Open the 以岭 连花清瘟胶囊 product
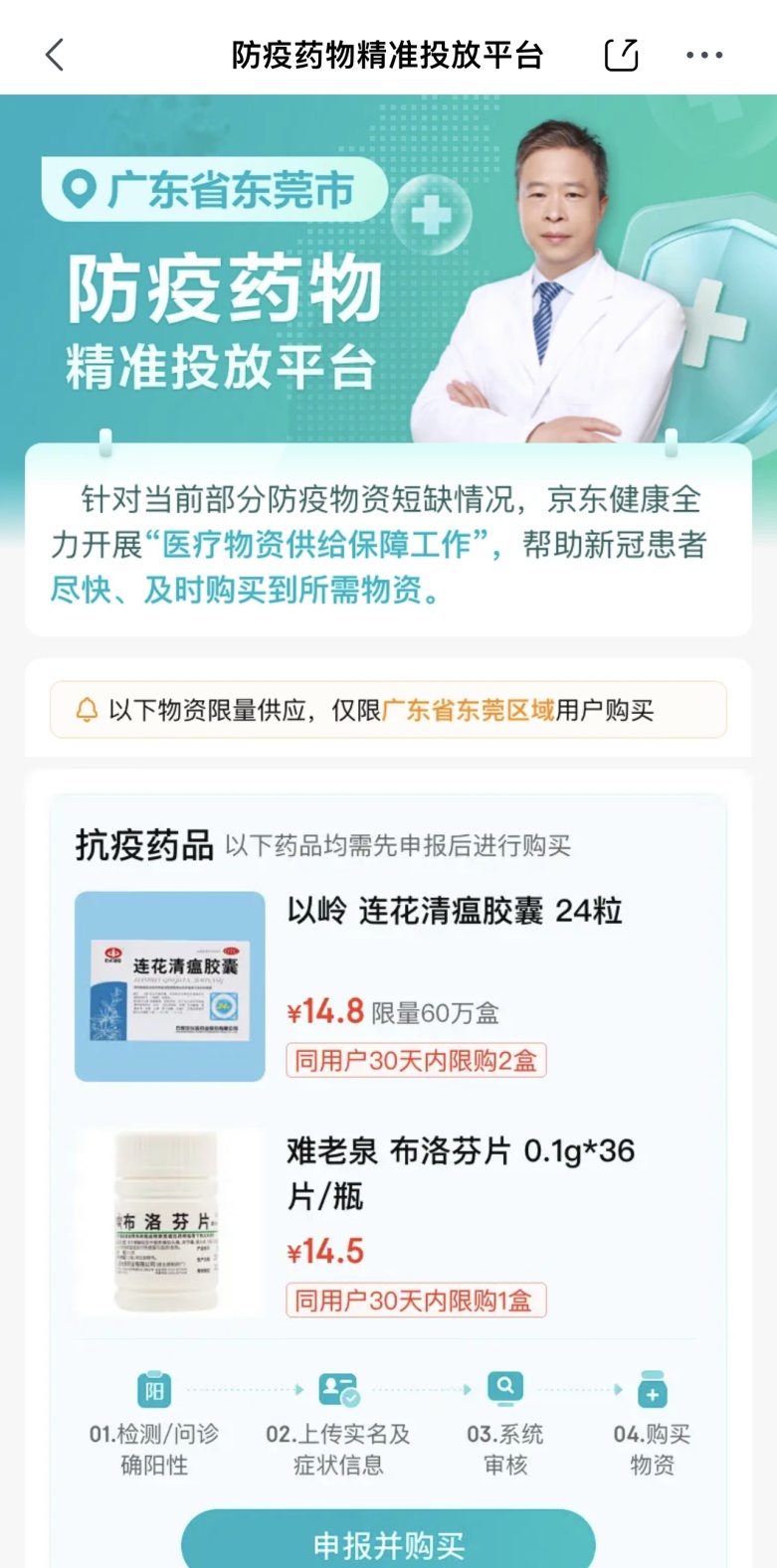Viewport: 777px width, 1568px height. coord(454,911)
